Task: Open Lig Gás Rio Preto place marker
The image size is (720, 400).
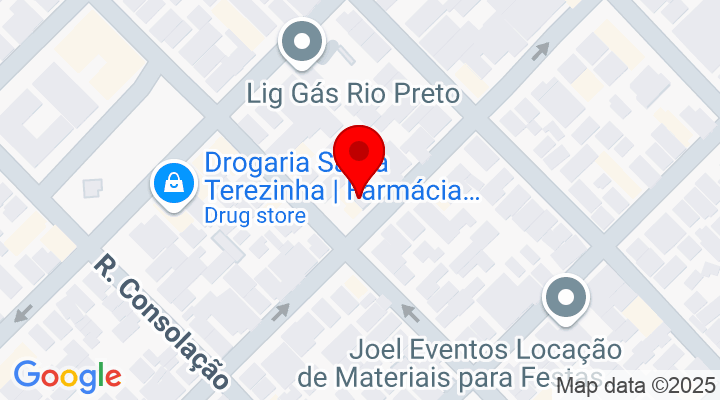Action: coord(302,43)
